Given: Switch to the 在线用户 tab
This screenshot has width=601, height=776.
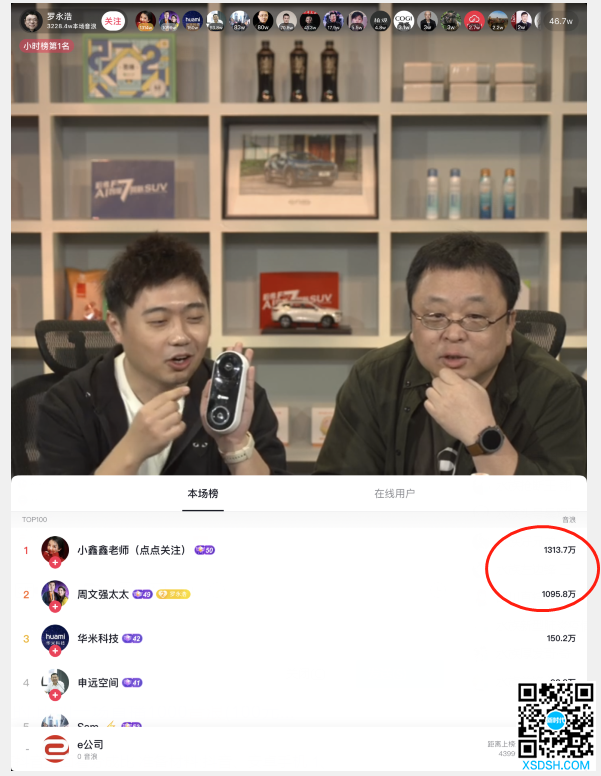Looking at the screenshot, I should click(394, 494).
